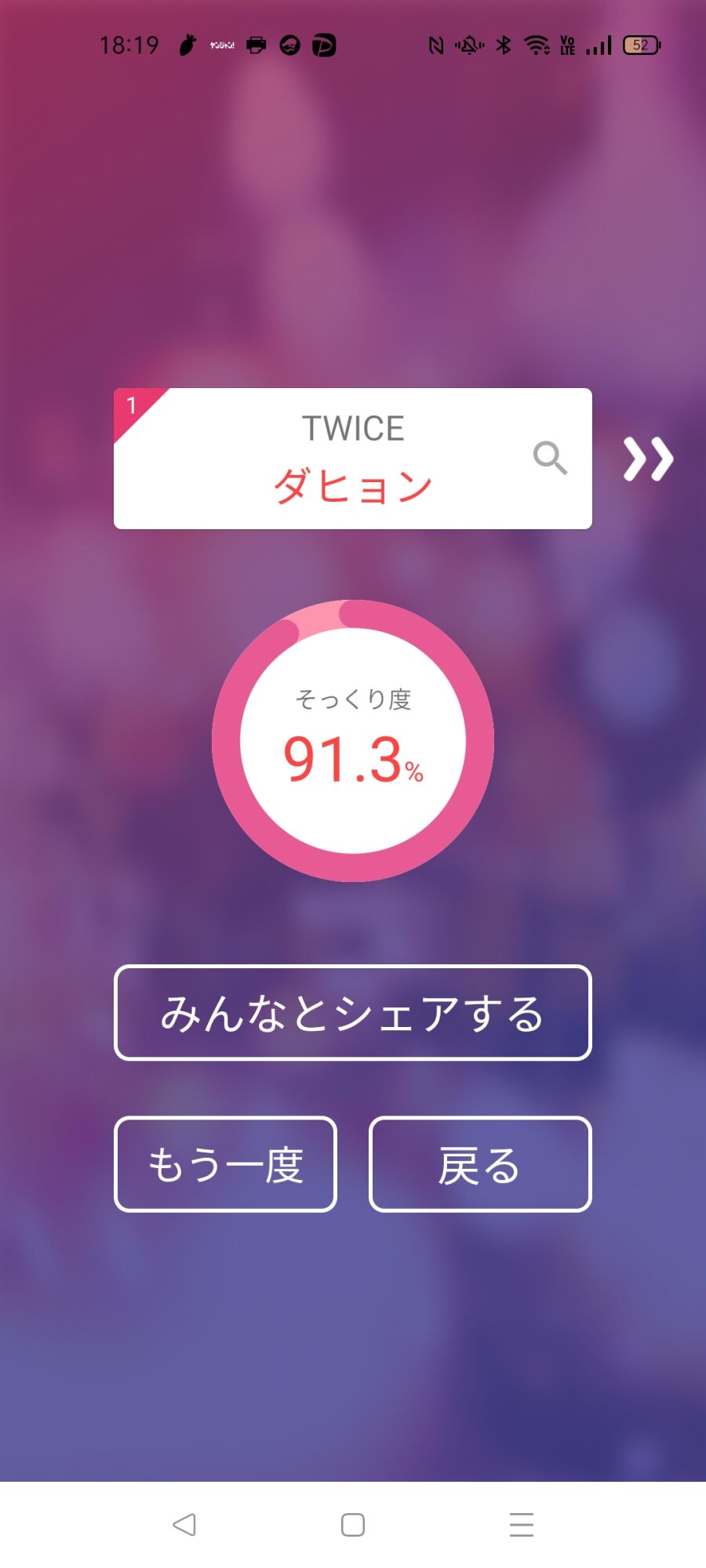The height and width of the screenshot is (1568, 706).
Task: Go to the home screen via the system home button
Action: 353,1525
